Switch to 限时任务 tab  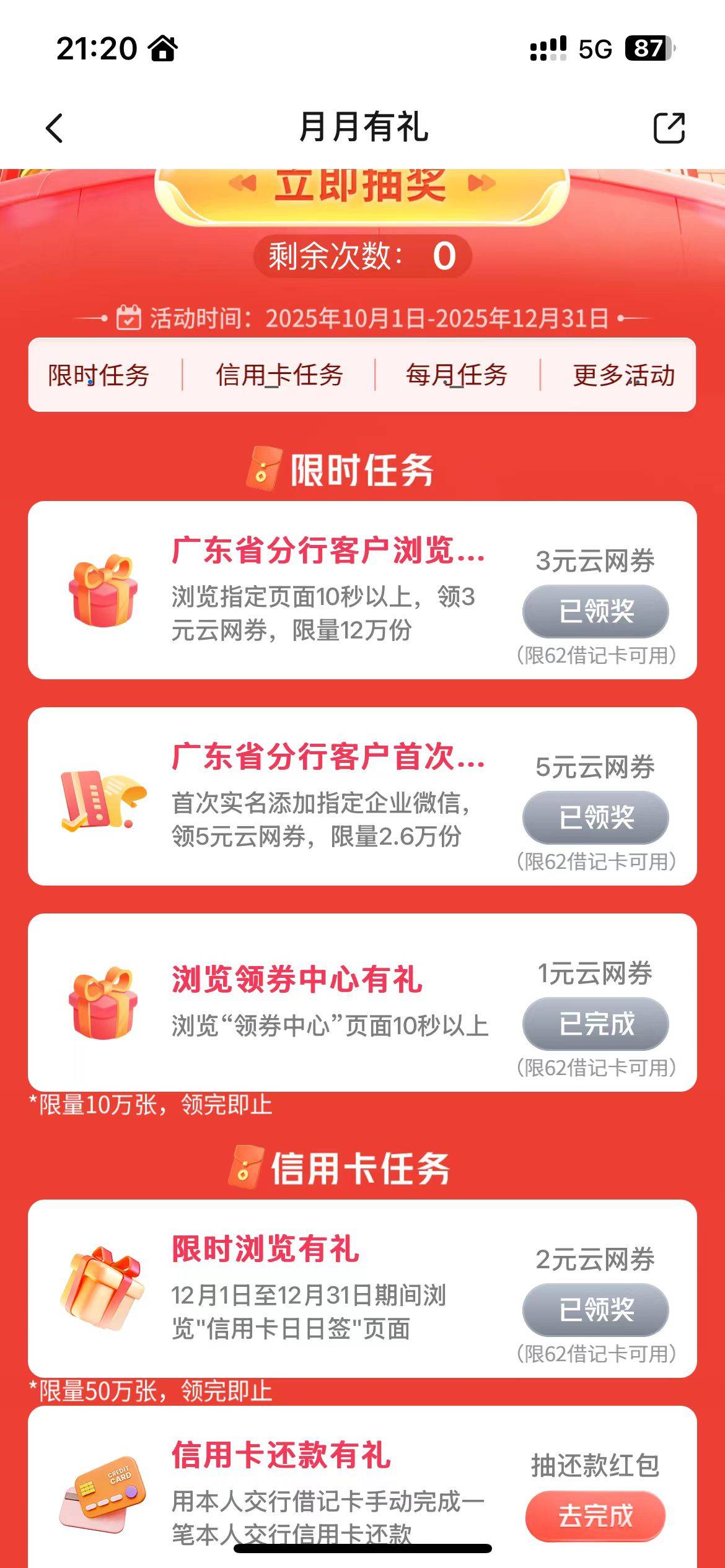tap(99, 375)
